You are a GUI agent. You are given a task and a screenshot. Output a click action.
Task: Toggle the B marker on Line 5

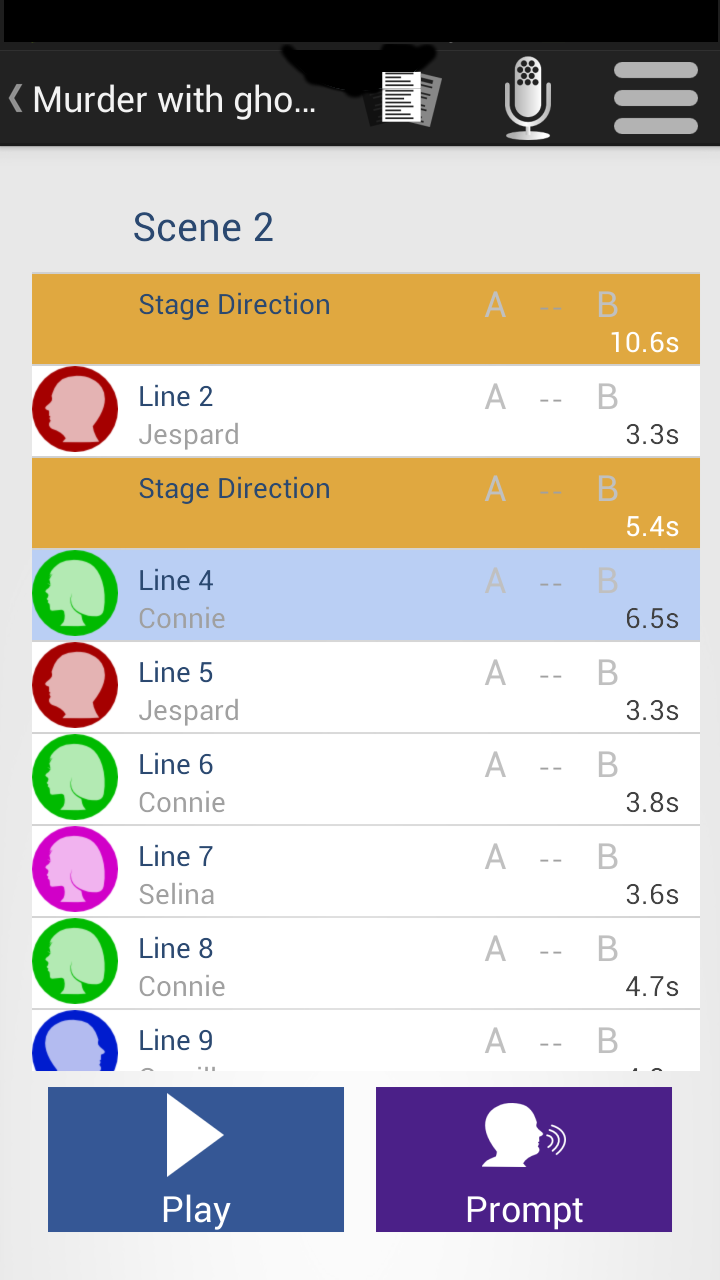pos(607,673)
